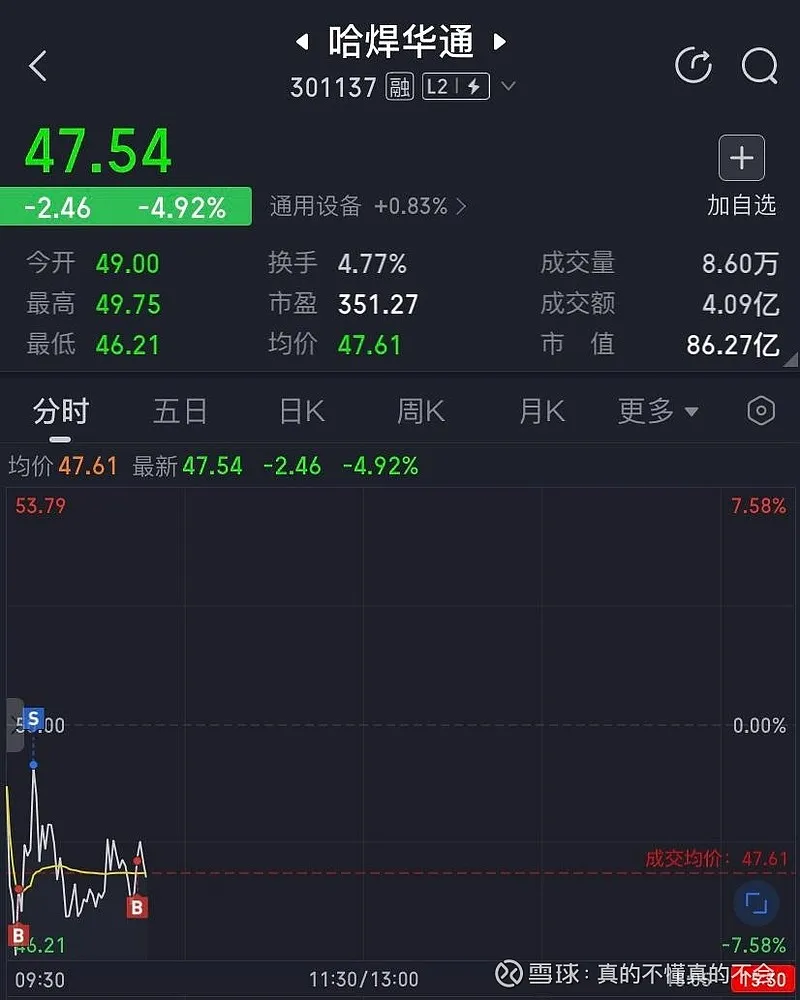Expand the collapsed side panel on chart

pos(14,725)
